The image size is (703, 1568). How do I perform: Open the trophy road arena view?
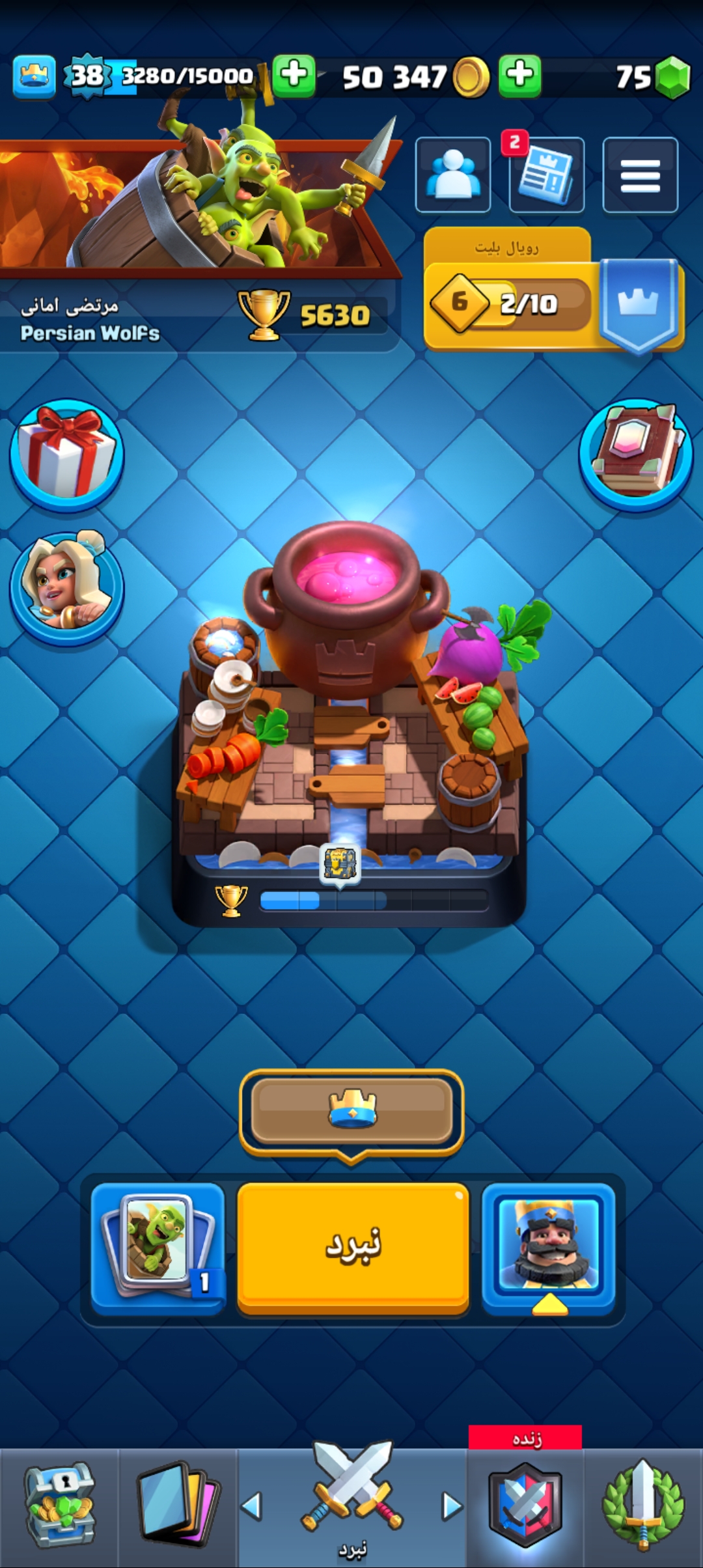click(348, 723)
